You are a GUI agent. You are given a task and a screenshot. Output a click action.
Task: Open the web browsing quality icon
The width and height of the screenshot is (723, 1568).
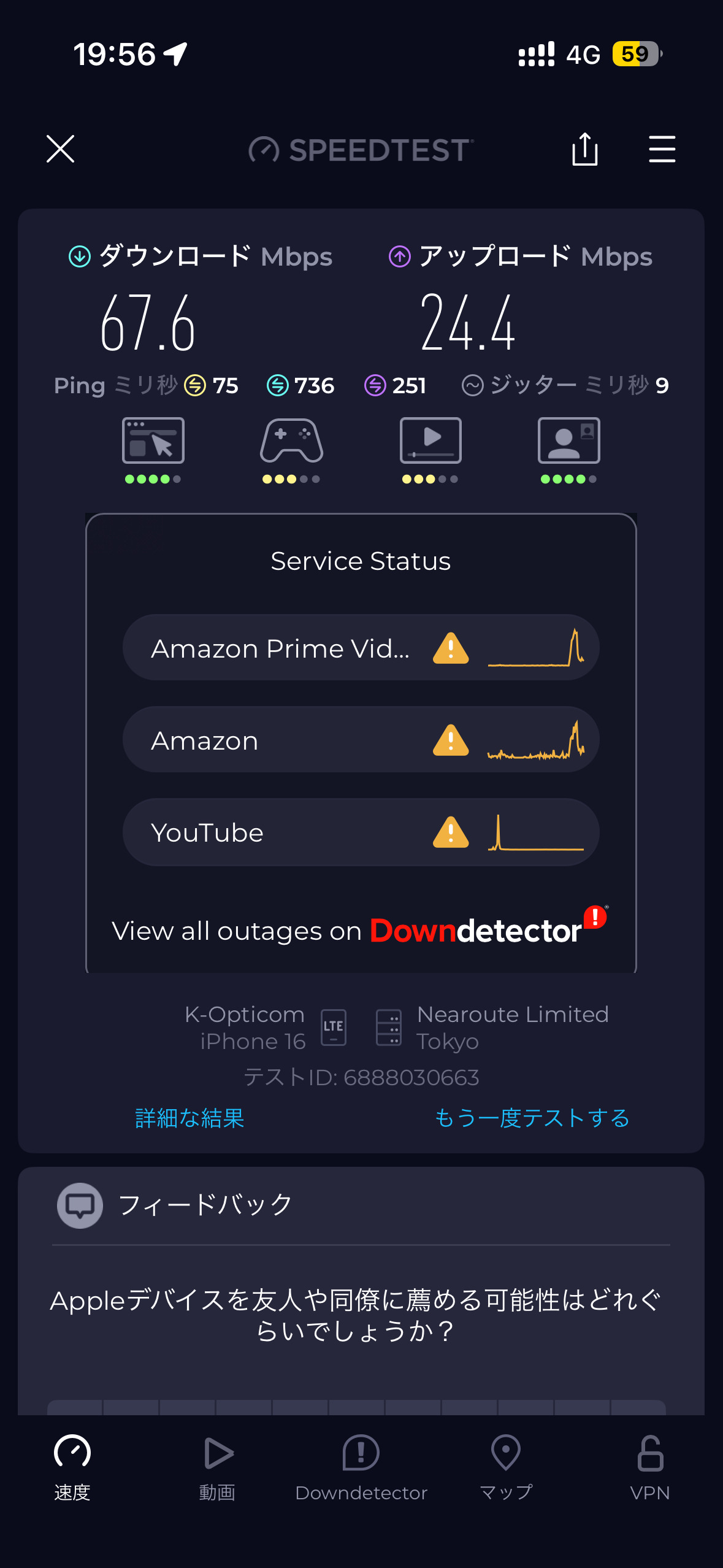tap(153, 441)
